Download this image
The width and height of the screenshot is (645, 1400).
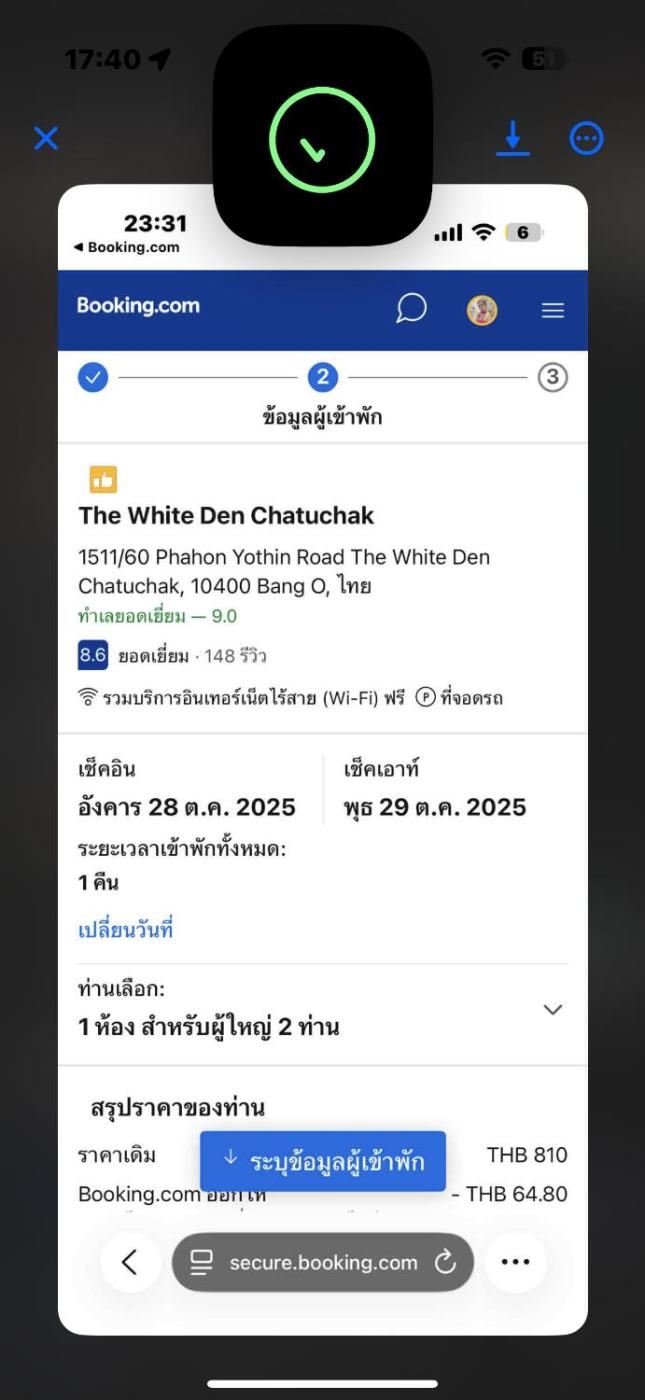[x=513, y=138]
